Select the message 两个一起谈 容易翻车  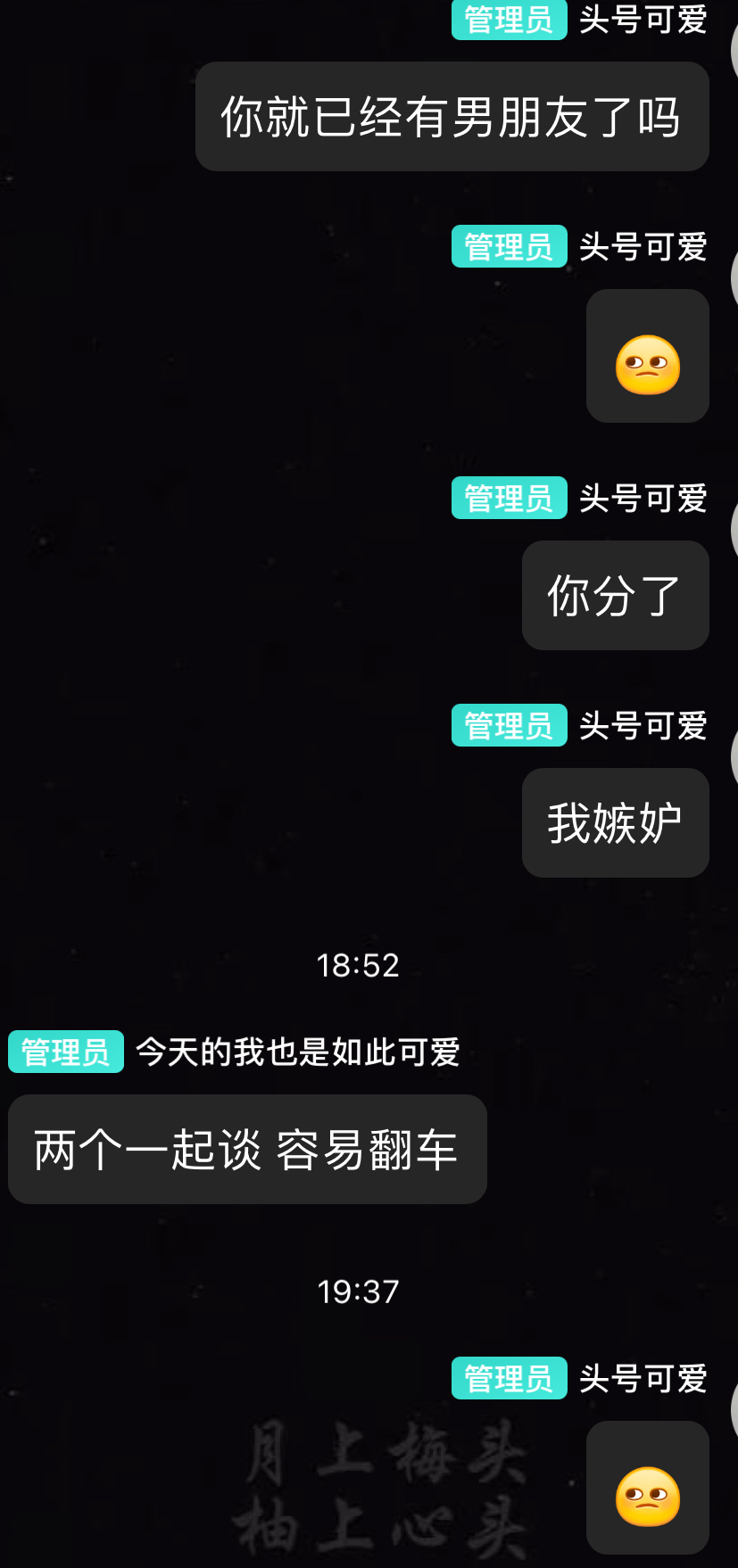(247, 1150)
